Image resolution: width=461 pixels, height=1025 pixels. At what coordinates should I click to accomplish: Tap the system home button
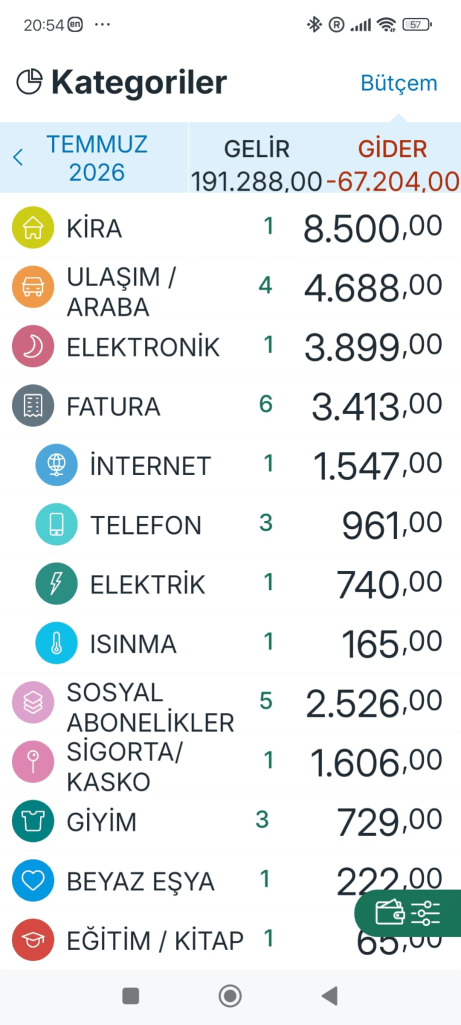pos(230,996)
